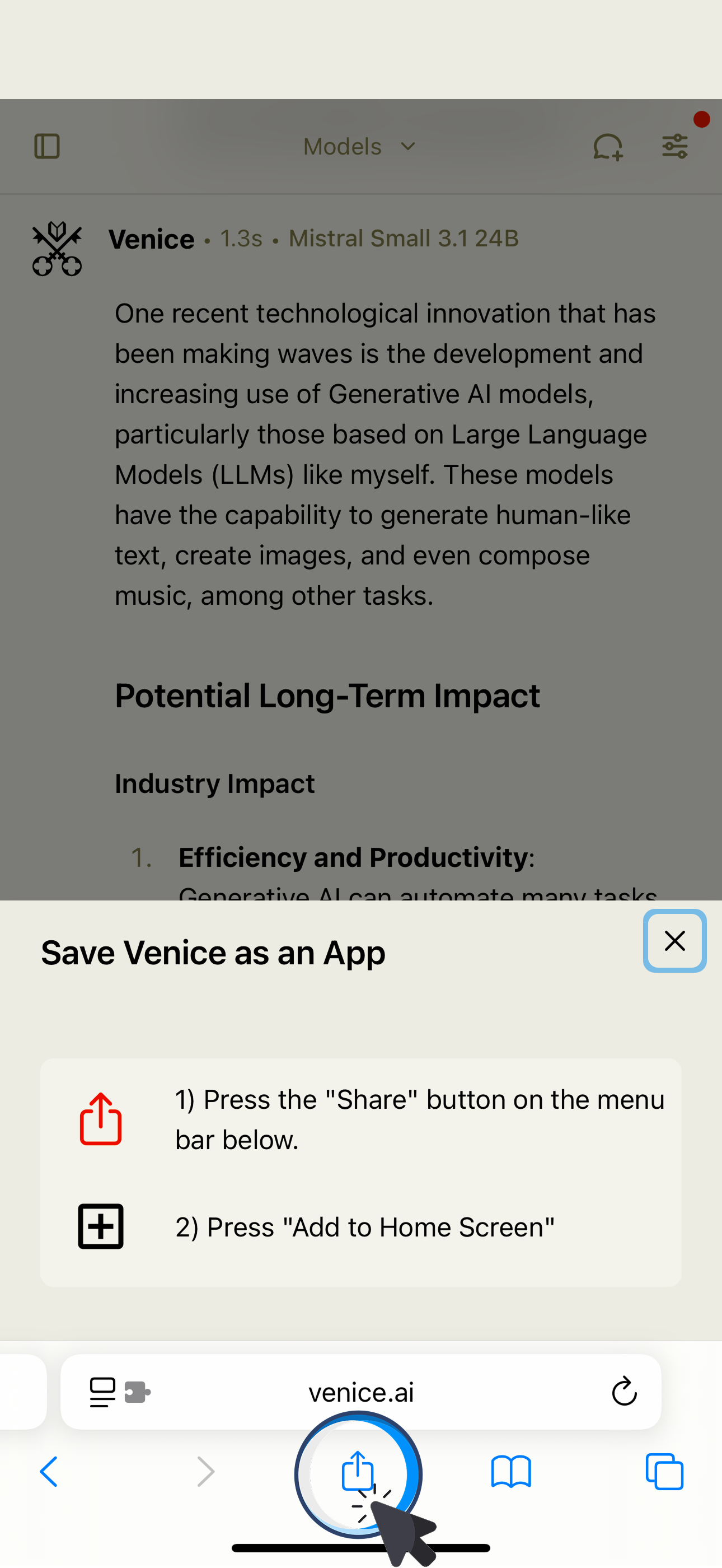722x1568 pixels.
Task: Open Safari tabs overview
Action: pyautogui.click(x=664, y=1472)
